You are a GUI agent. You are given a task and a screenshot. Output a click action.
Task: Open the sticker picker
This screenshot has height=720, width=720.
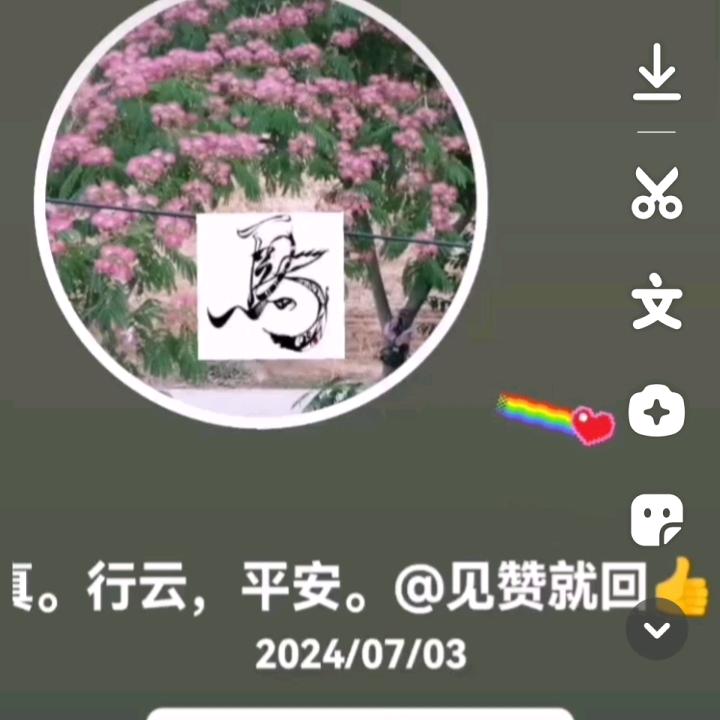pos(656,520)
